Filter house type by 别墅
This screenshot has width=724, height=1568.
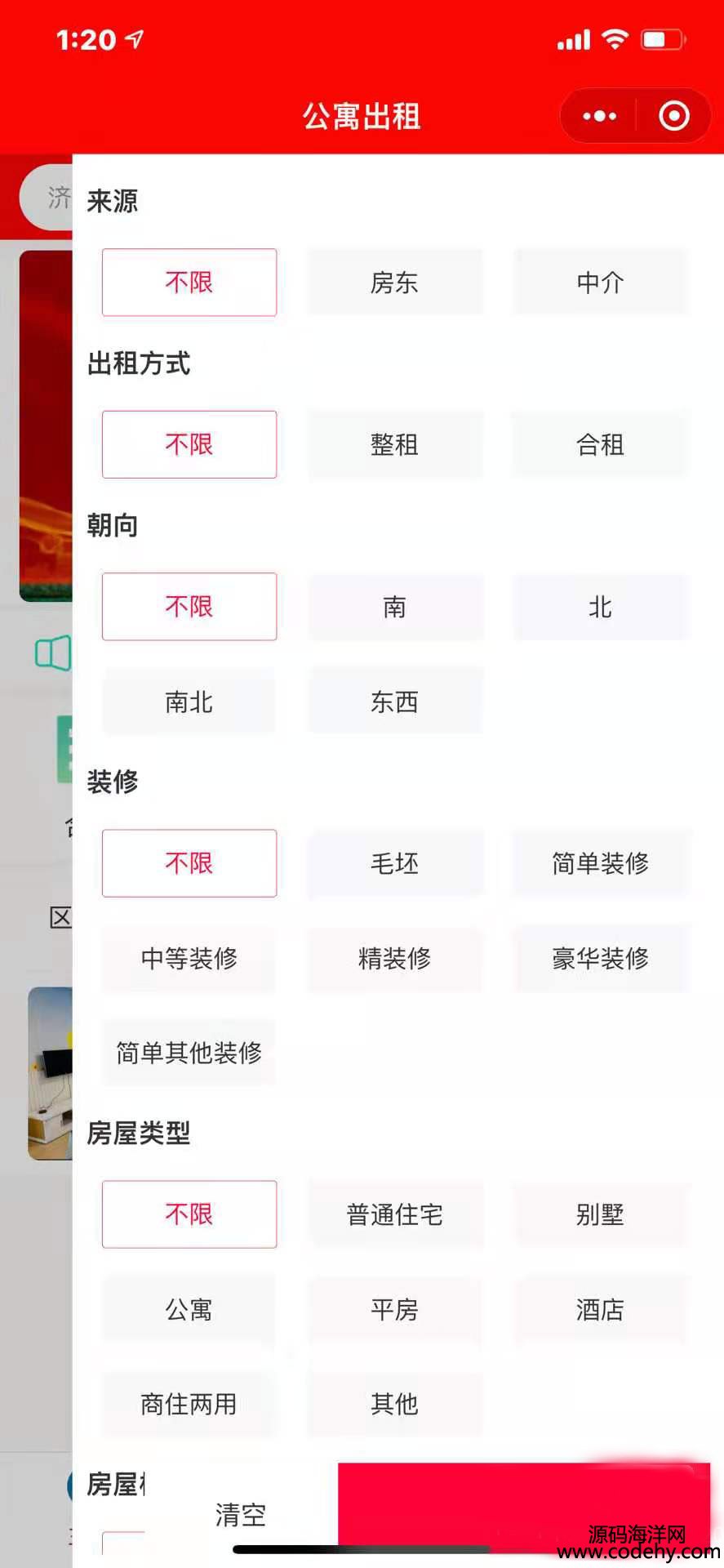[600, 1214]
